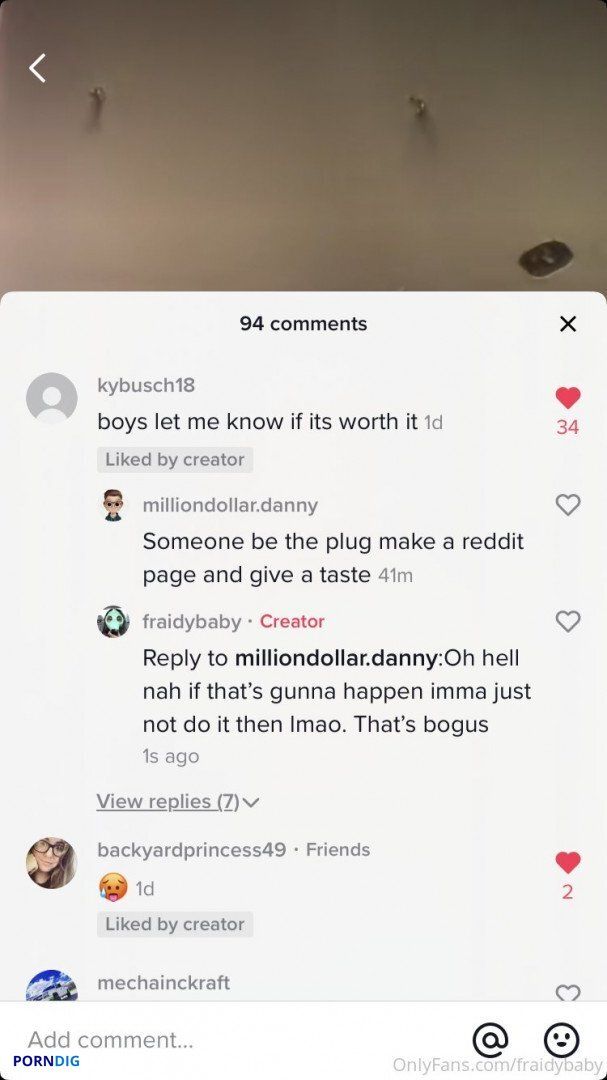This screenshot has height=1080, width=607.
Task: Open kybusch18's profile avatar
Action: [x=52, y=398]
